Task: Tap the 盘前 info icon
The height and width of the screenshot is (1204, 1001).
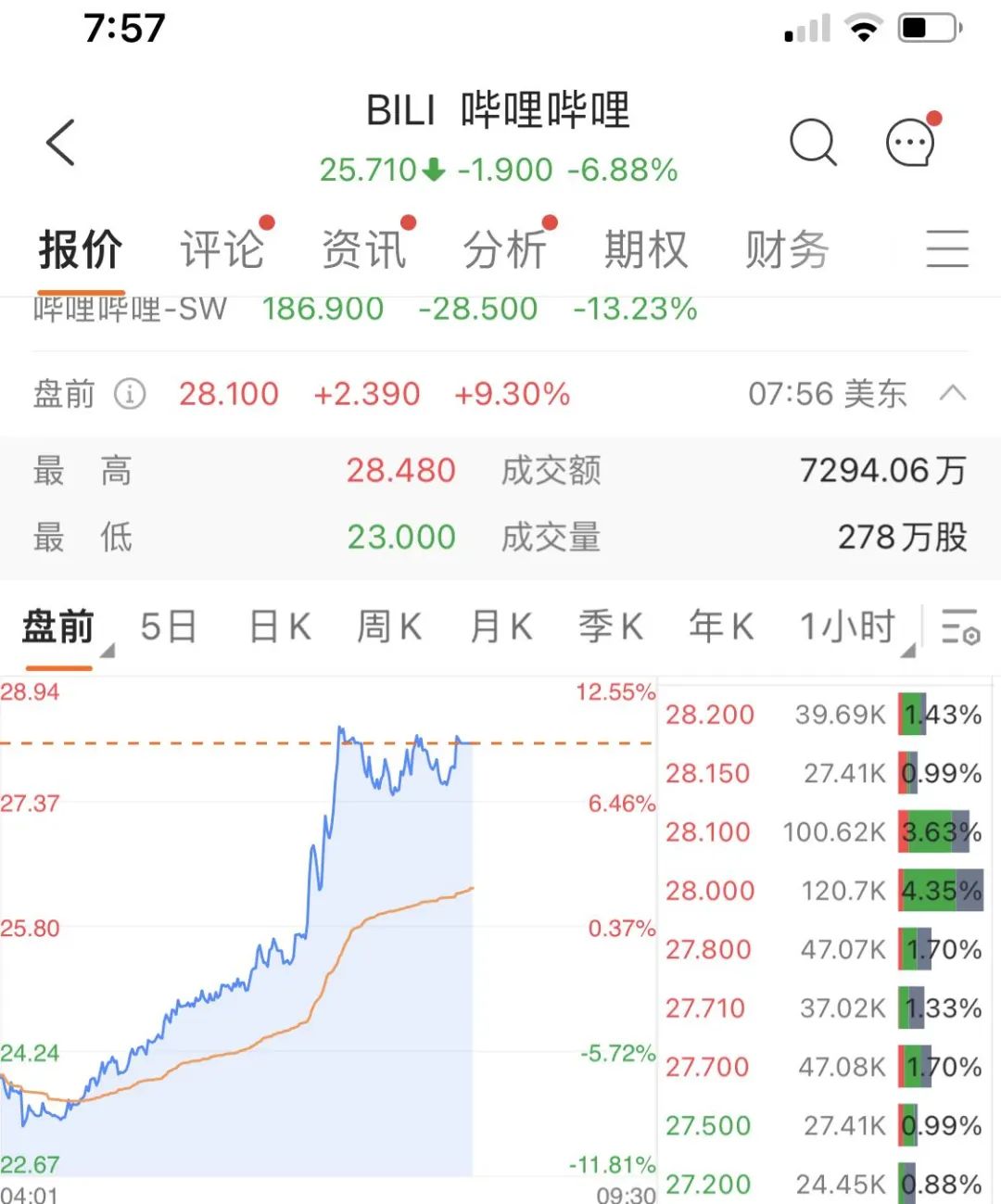Action: [130, 395]
